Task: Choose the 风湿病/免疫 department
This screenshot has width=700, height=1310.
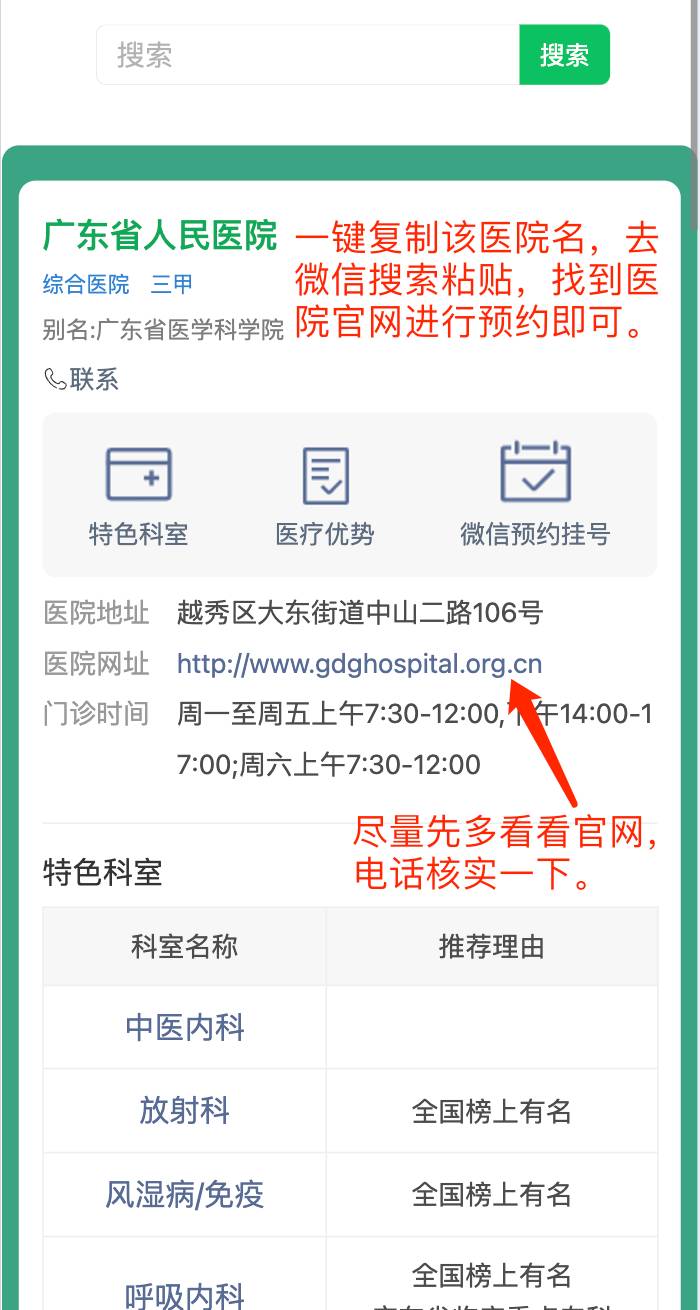Action: pos(185,1194)
